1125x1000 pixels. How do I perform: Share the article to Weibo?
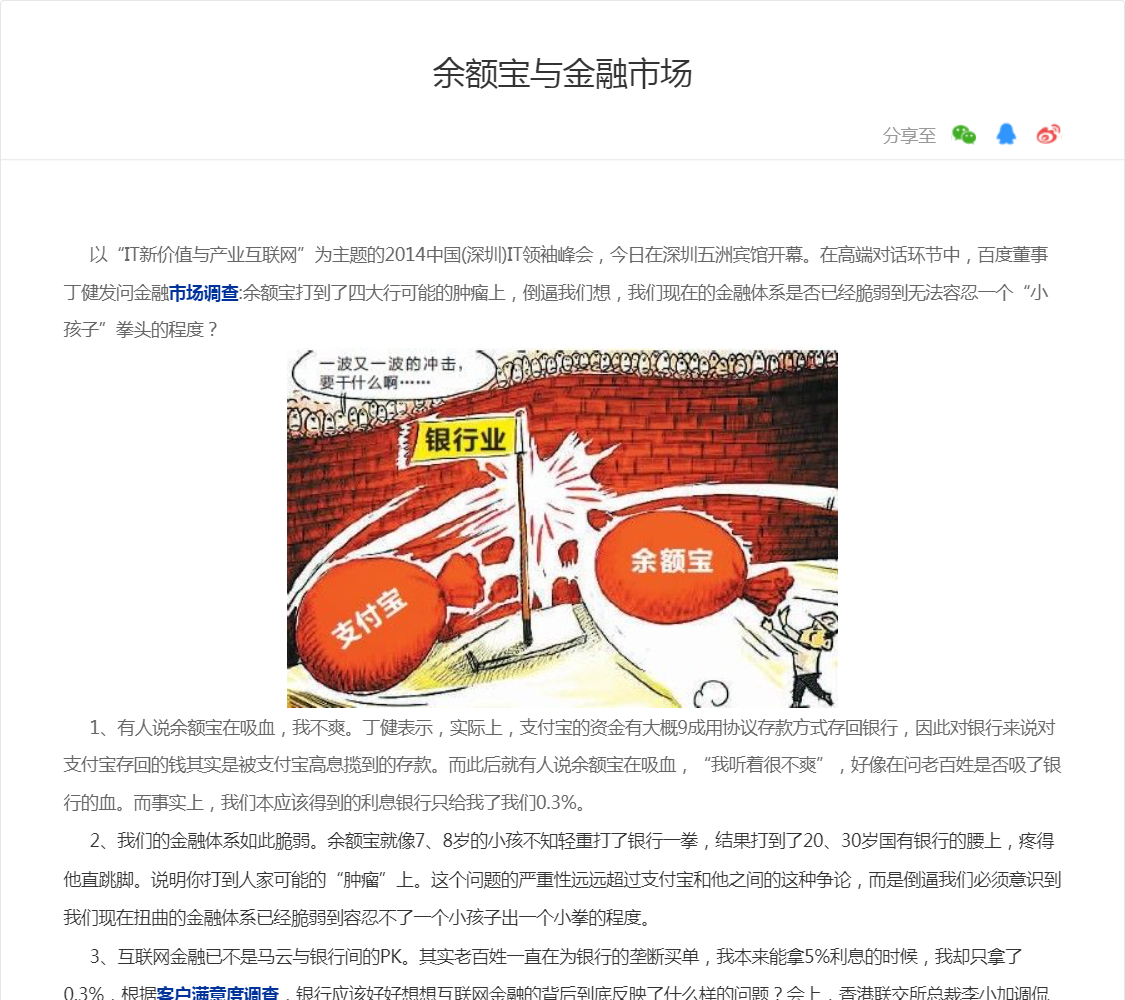[1048, 135]
